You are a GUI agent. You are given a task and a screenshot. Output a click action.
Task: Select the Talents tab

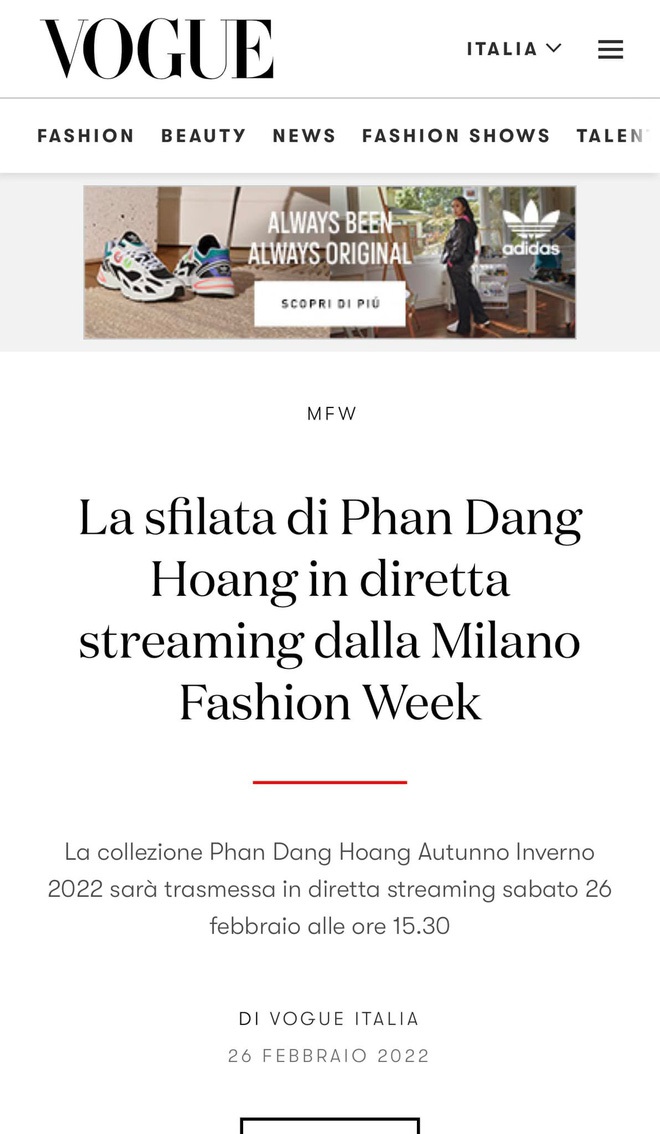pyautogui.click(x=614, y=136)
